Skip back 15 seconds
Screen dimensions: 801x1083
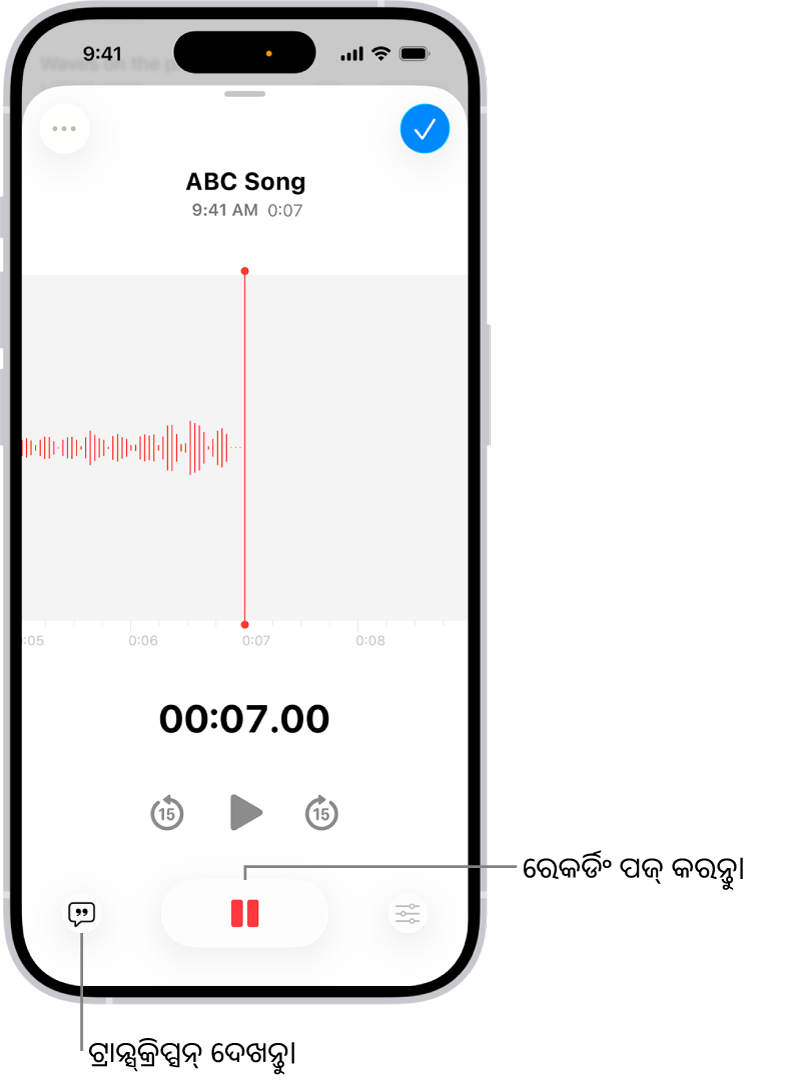[167, 814]
